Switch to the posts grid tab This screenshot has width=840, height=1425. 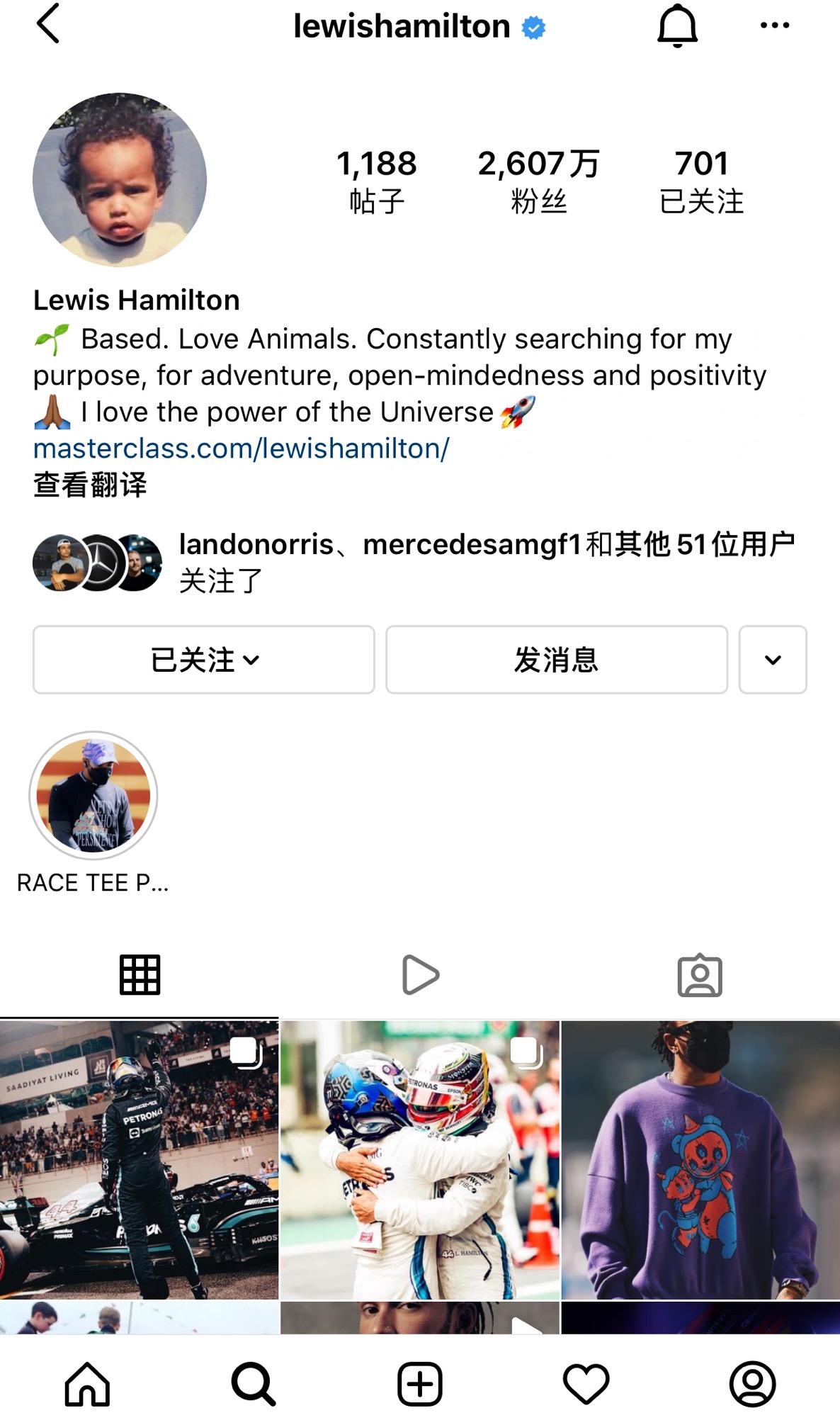click(140, 975)
